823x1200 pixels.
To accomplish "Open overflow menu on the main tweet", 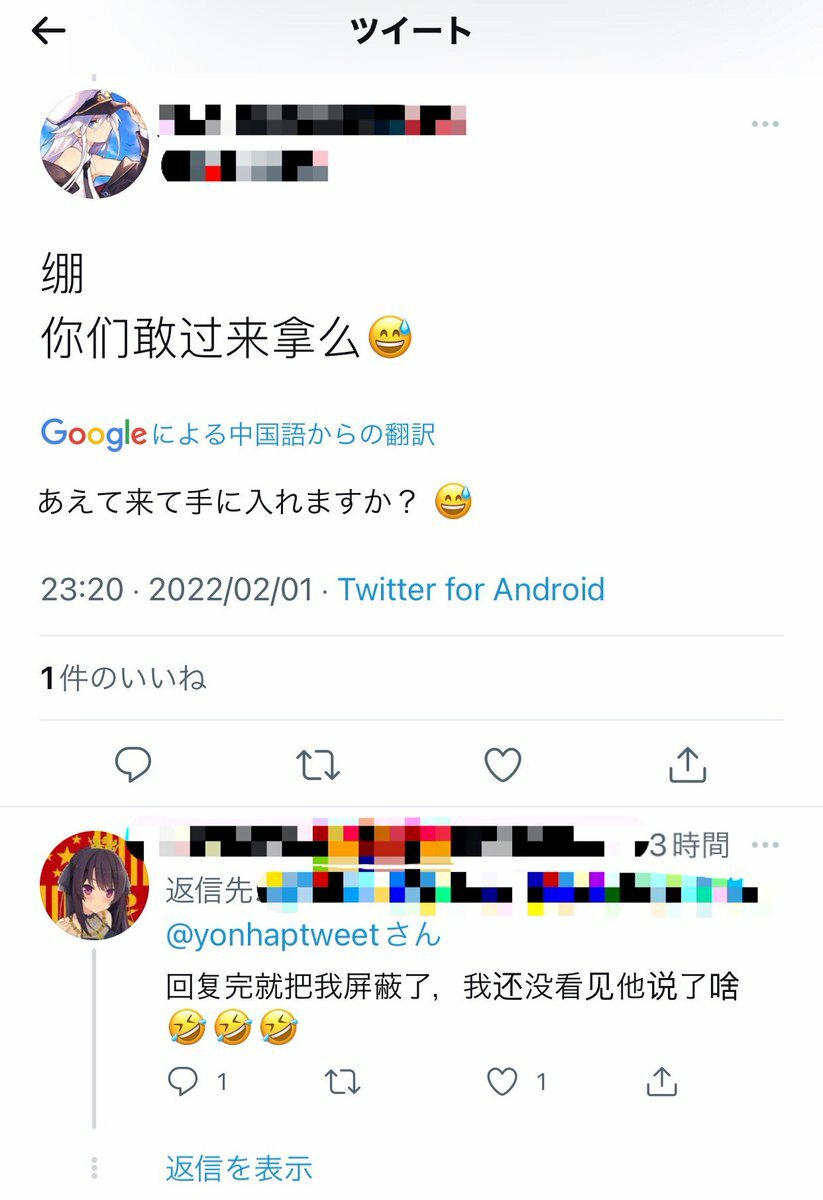I will [764, 124].
